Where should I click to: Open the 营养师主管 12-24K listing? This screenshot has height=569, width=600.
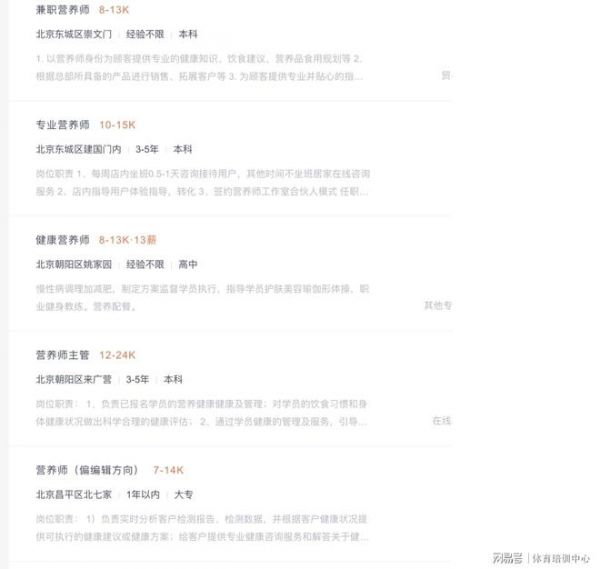[62, 355]
